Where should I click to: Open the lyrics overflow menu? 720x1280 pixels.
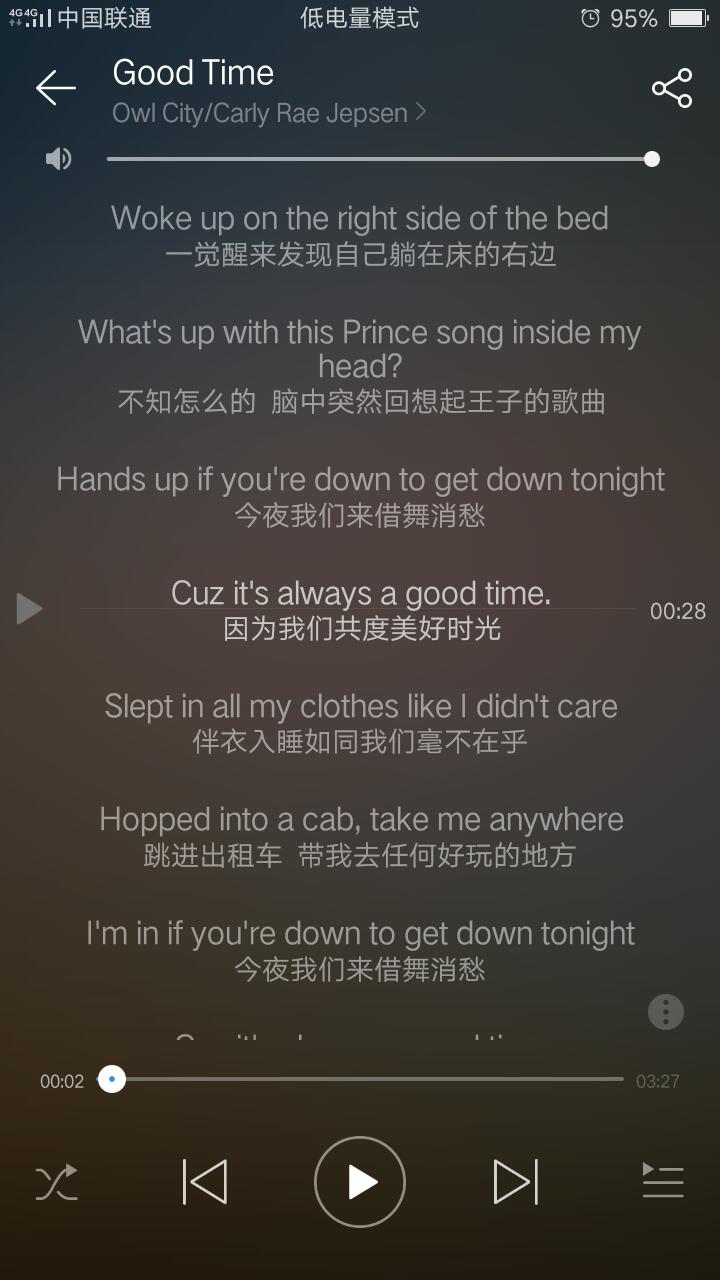pos(666,1011)
